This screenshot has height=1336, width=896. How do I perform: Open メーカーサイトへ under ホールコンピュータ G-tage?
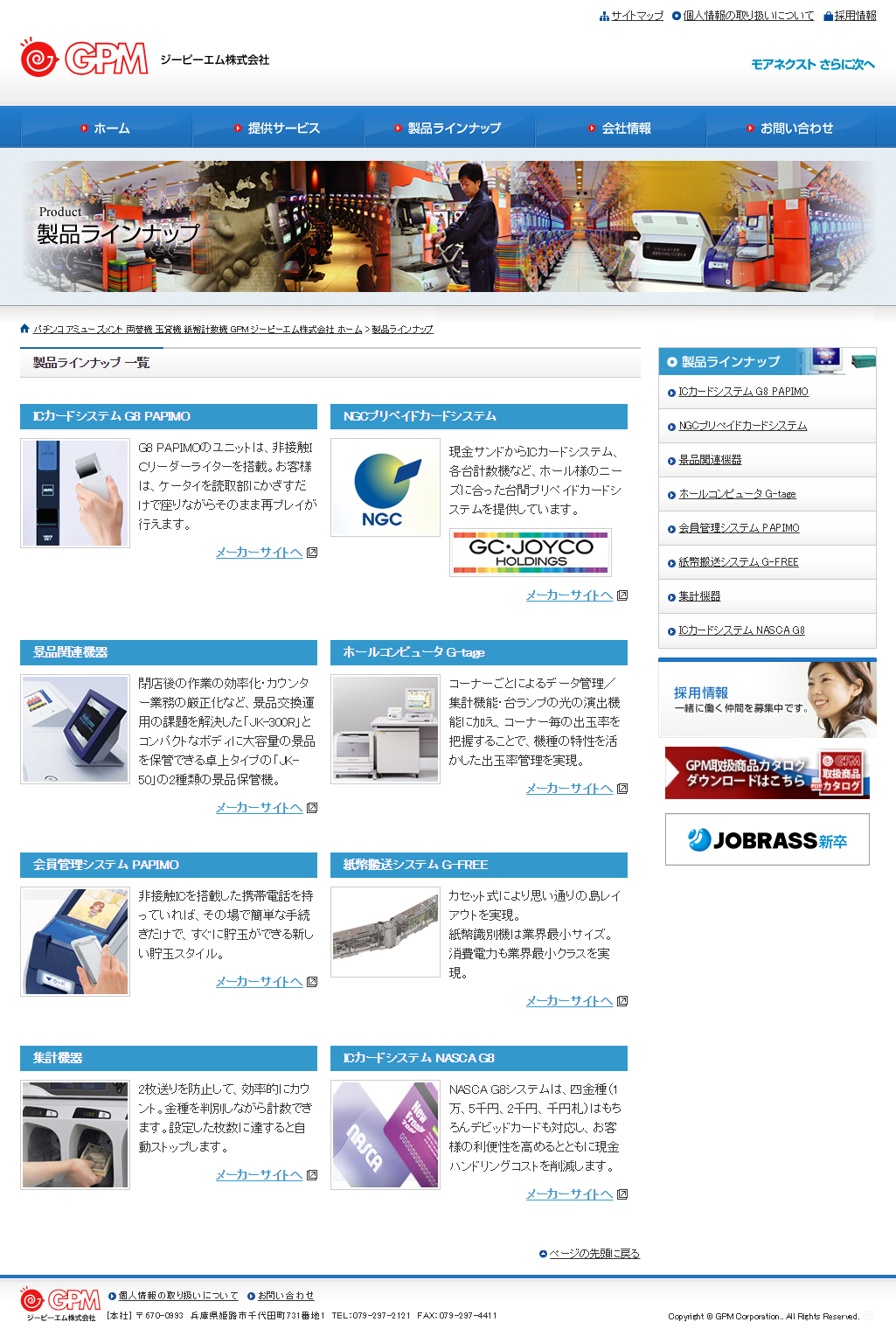569,789
